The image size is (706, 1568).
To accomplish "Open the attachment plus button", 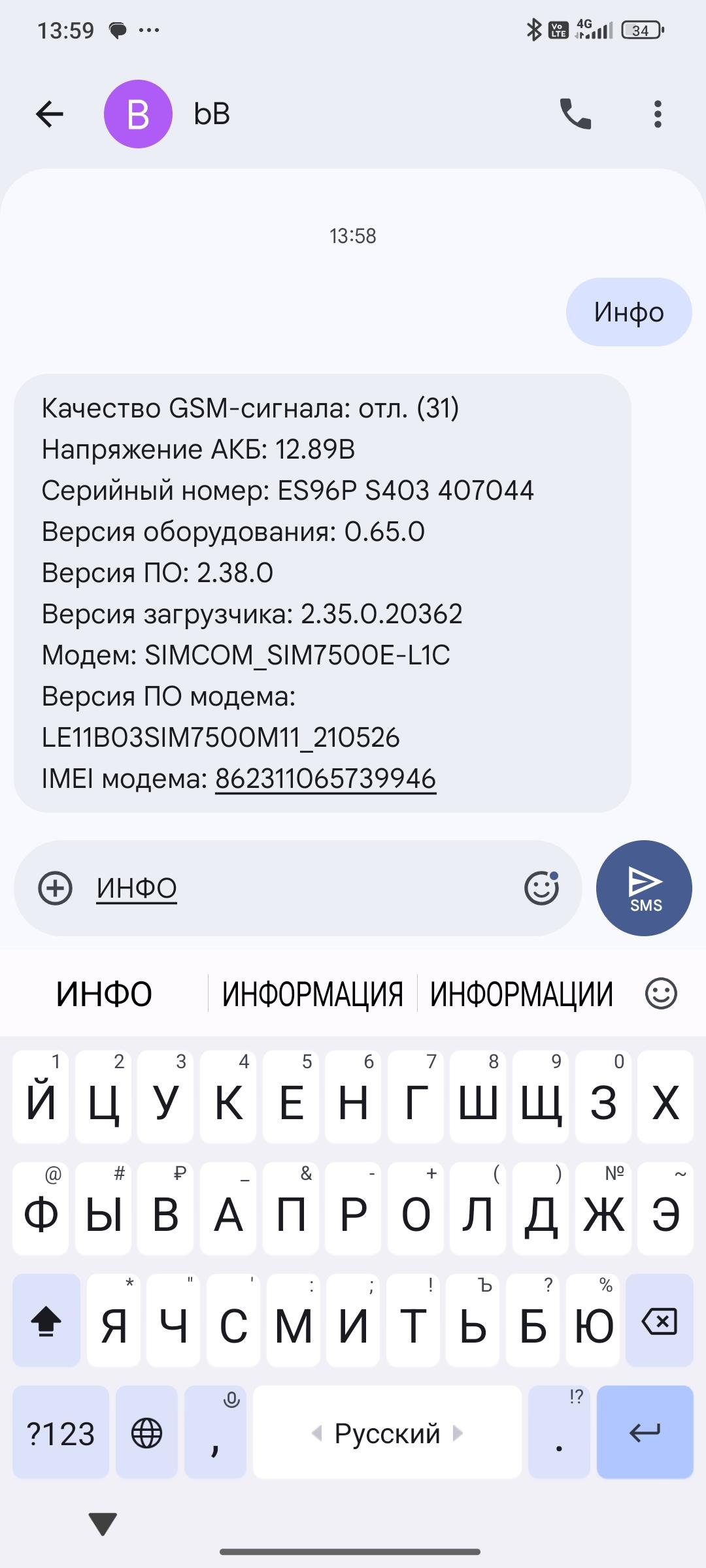I will click(56, 888).
